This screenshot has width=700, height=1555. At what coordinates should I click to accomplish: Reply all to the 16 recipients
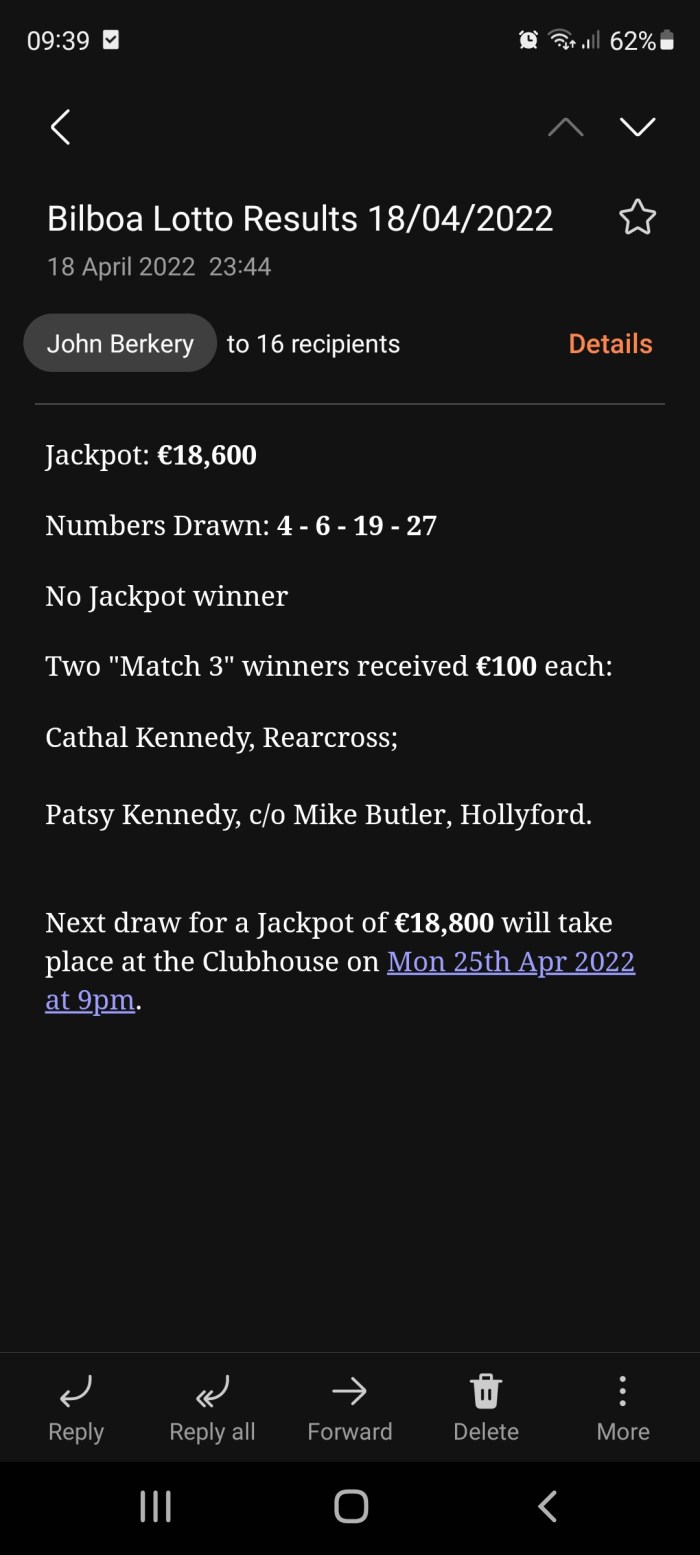click(x=212, y=1407)
